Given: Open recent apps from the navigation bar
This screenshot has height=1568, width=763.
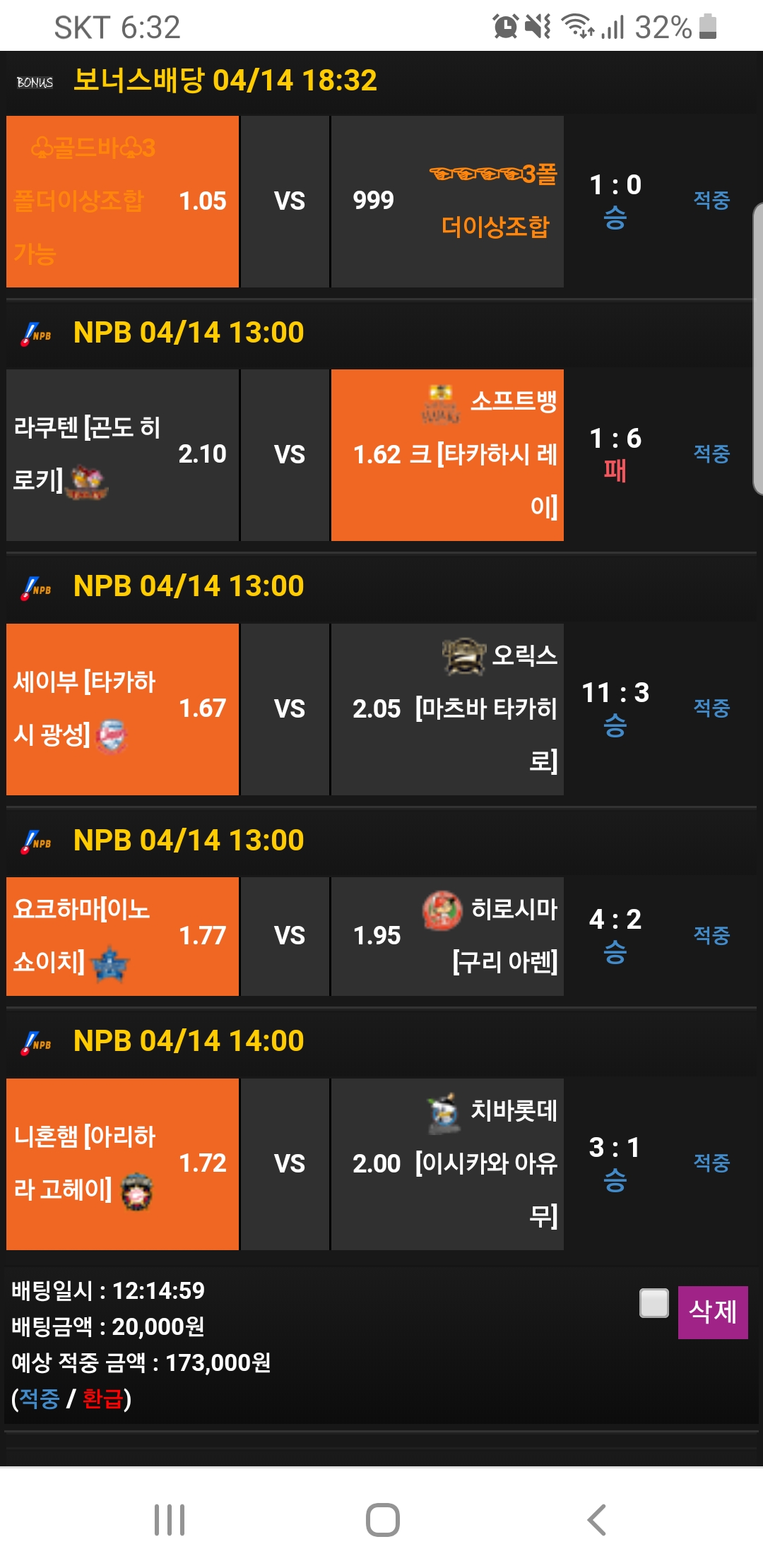Looking at the screenshot, I should click(x=170, y=1520).
